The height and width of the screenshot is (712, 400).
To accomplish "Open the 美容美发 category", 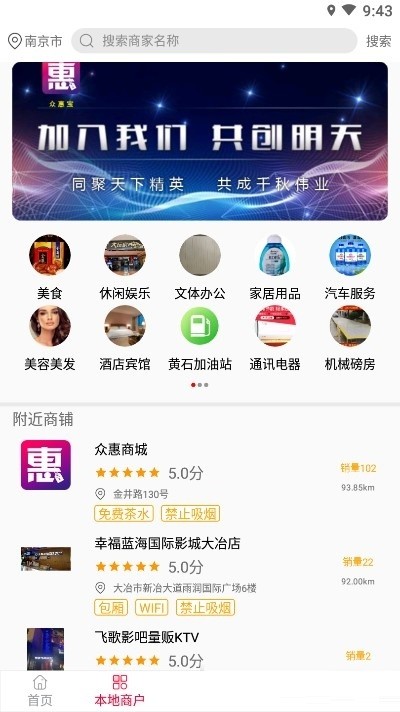I will [49, 338].
